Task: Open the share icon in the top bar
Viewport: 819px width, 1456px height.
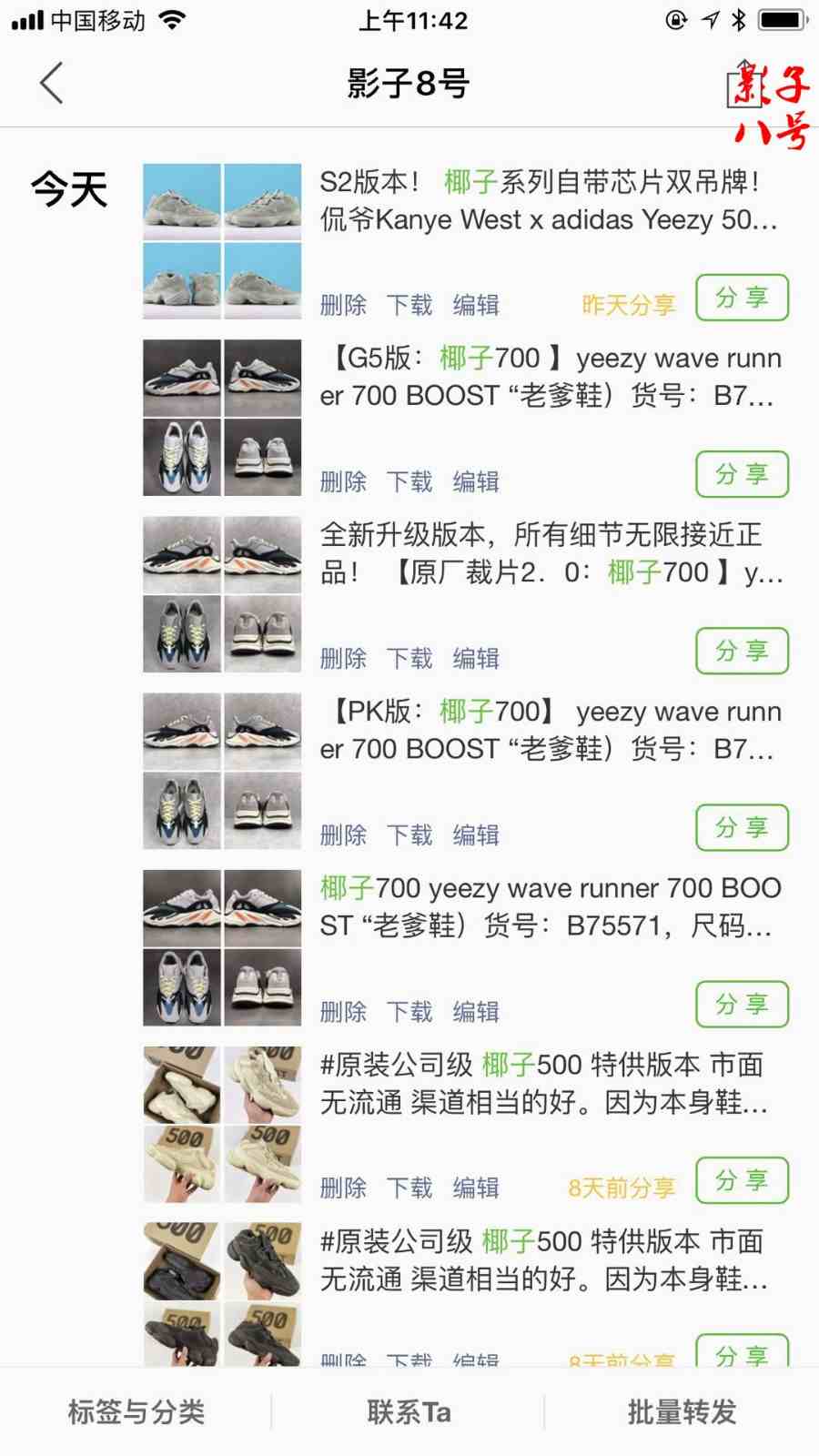Action: [x=743, y=84]
